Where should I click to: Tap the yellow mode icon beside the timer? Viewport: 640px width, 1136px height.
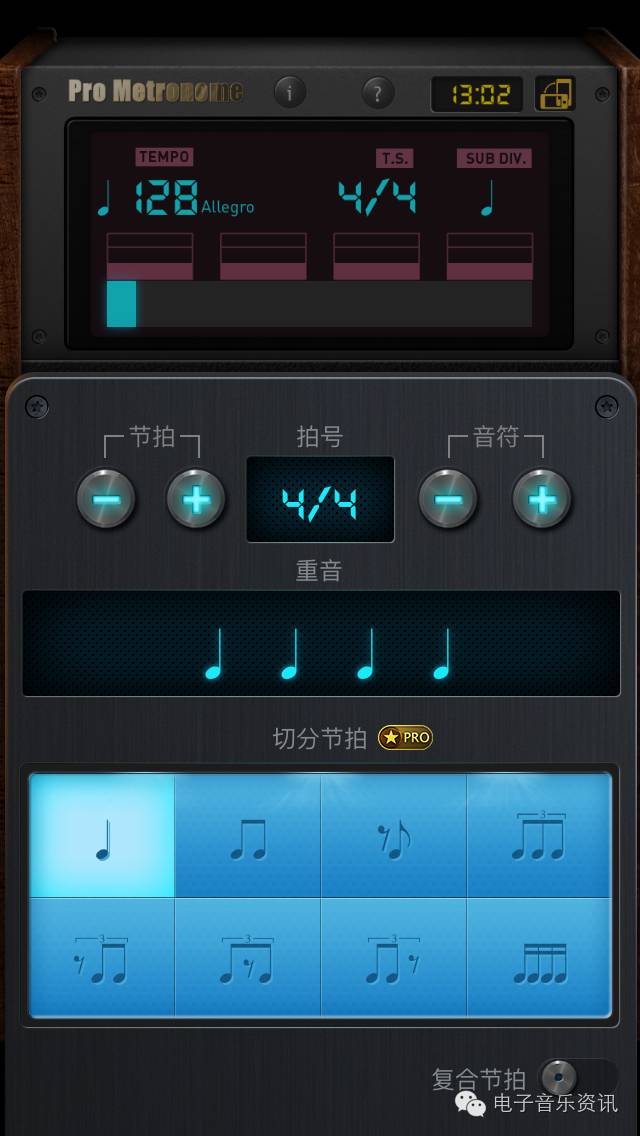pyautogui.click(x=555, y=93)
